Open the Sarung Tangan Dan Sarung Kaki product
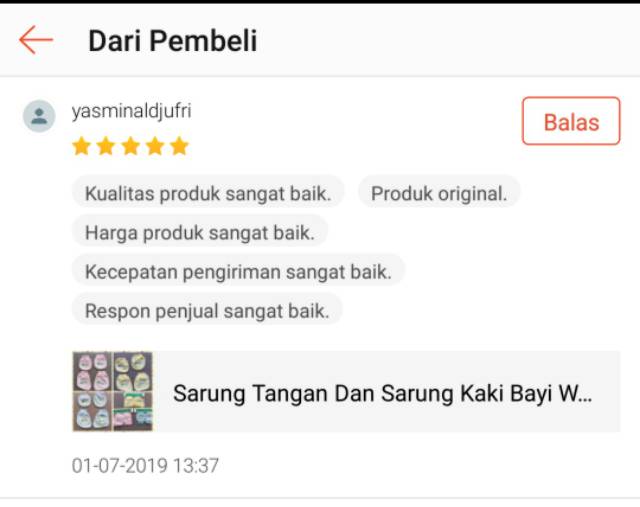The height and width of the screenshot is (507, 640). coord(346,391)
